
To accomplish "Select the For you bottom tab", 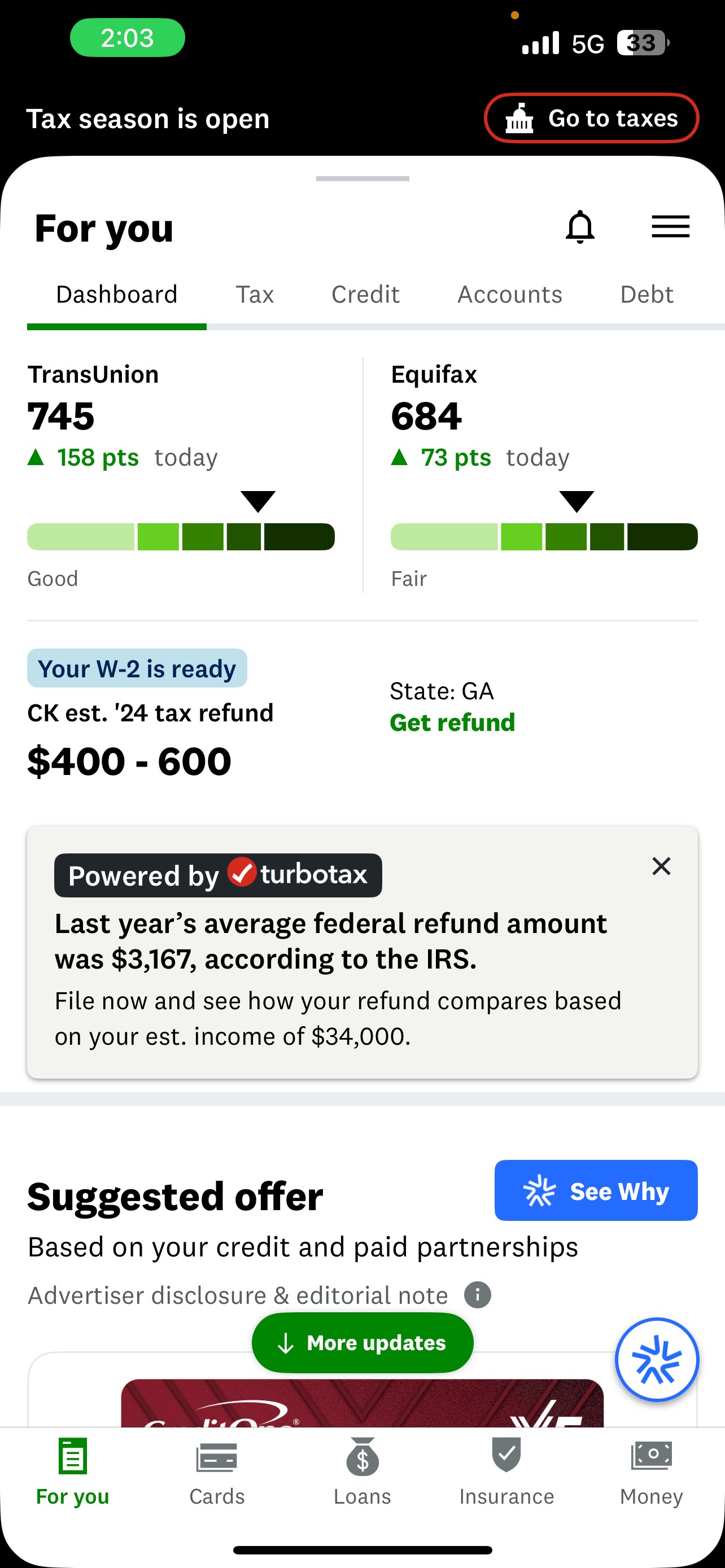I will click(72, 1472).
